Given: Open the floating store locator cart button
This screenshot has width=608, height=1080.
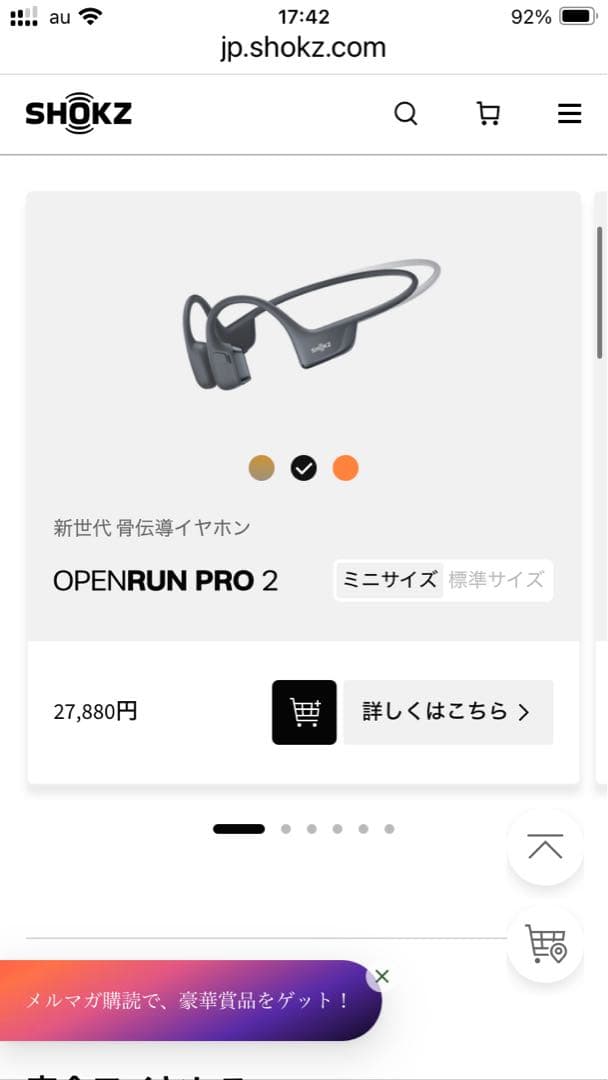Looking at the screenshot, I should [x=545, y=944].
